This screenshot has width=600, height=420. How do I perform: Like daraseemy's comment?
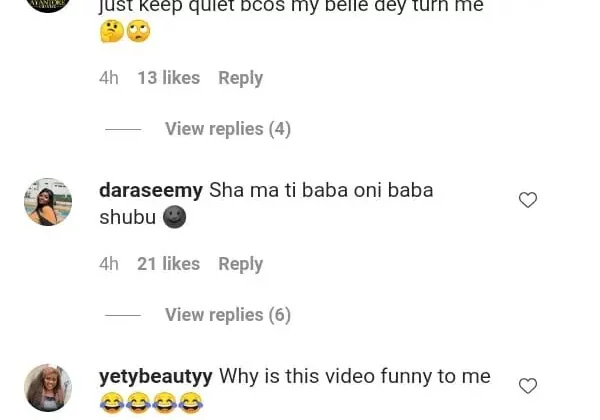pyautogui.click(x=528, y=200)
